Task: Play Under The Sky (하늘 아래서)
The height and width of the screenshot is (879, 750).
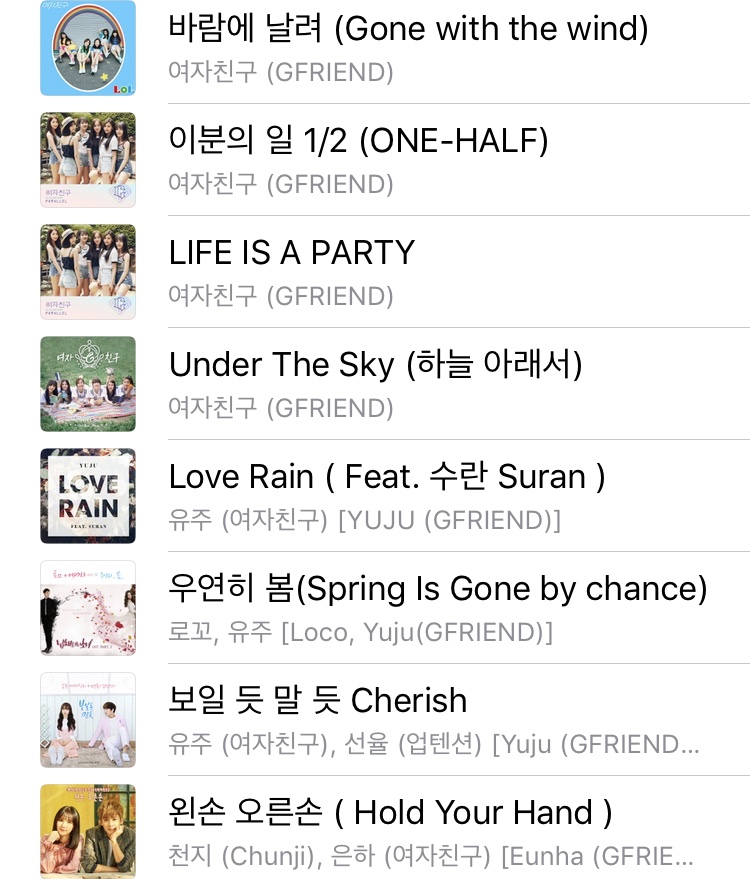Action: point(375,366)
